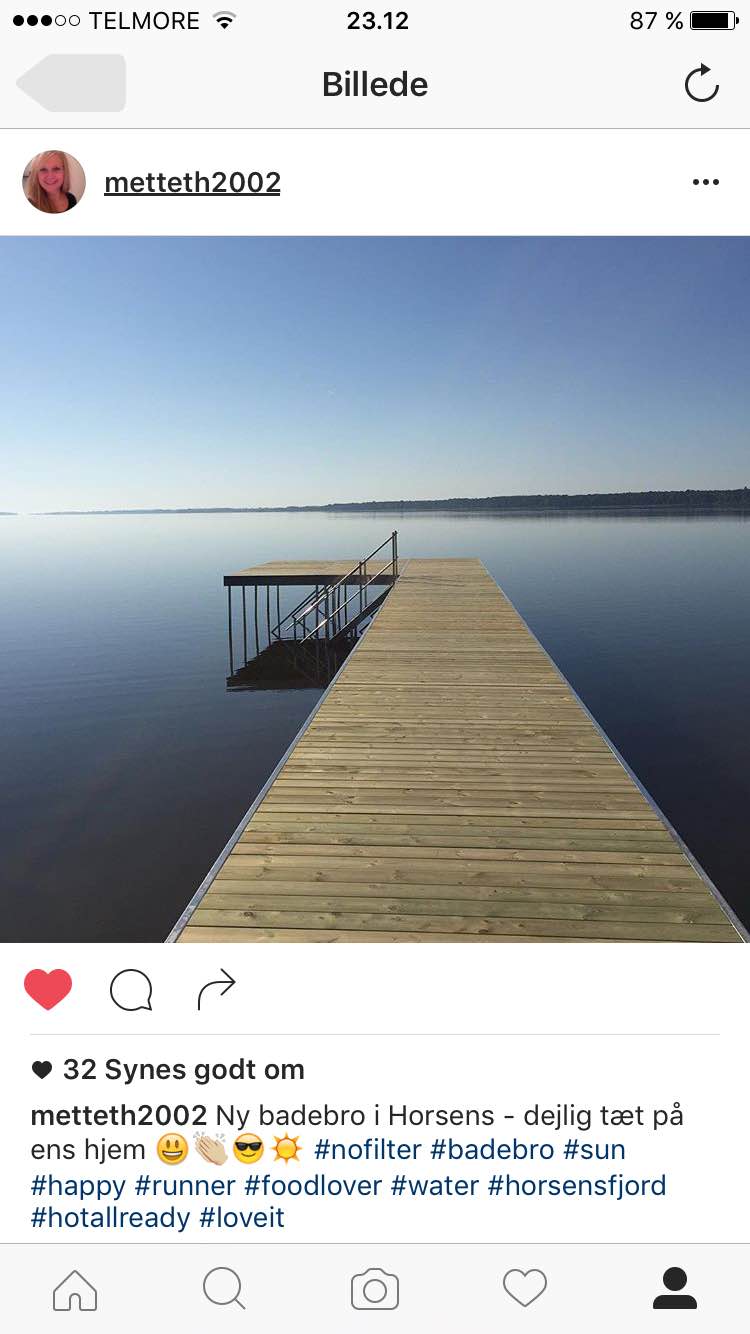Screen dimensions: 750x1334
Task: Open the #badebro hashtag
Action: [492, 1150]
